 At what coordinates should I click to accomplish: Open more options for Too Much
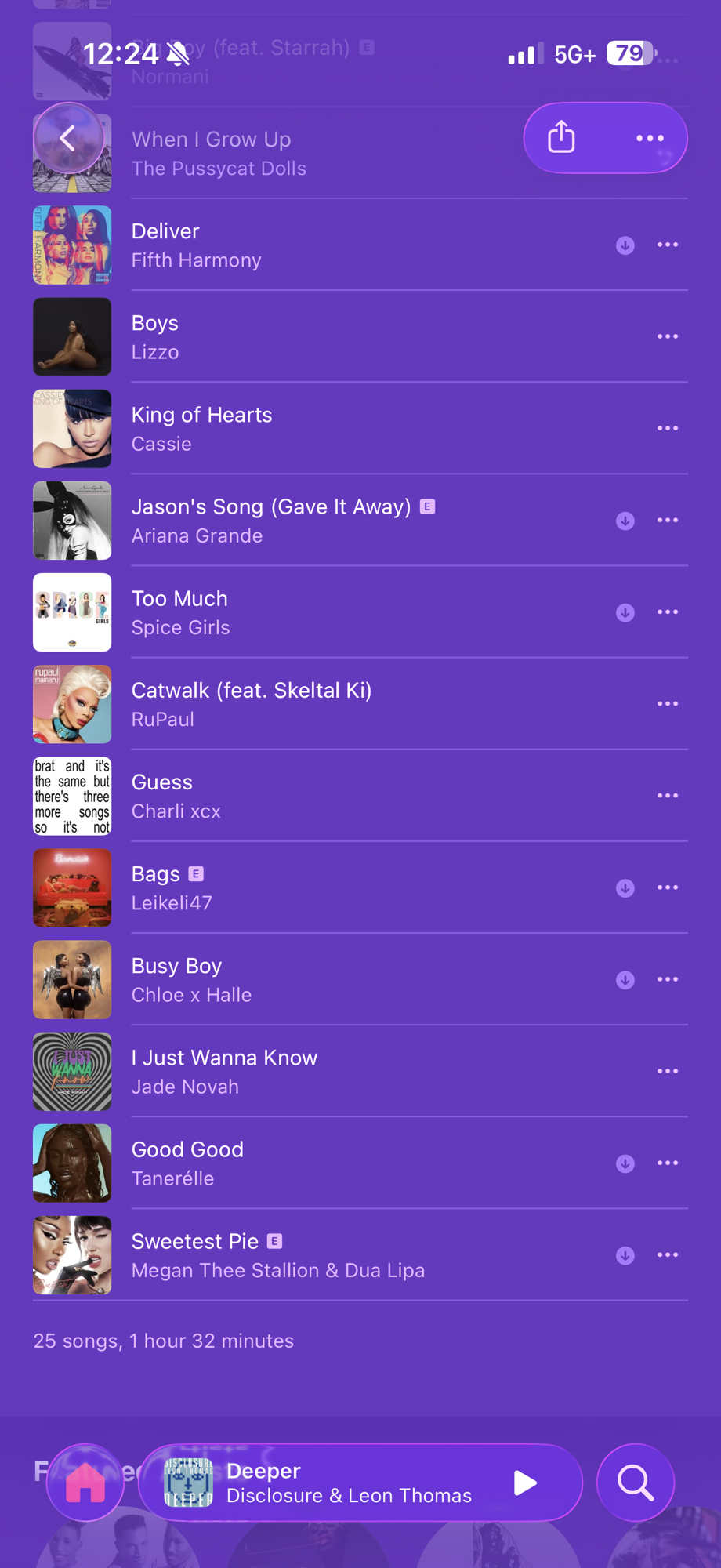(x=668, y=612)
